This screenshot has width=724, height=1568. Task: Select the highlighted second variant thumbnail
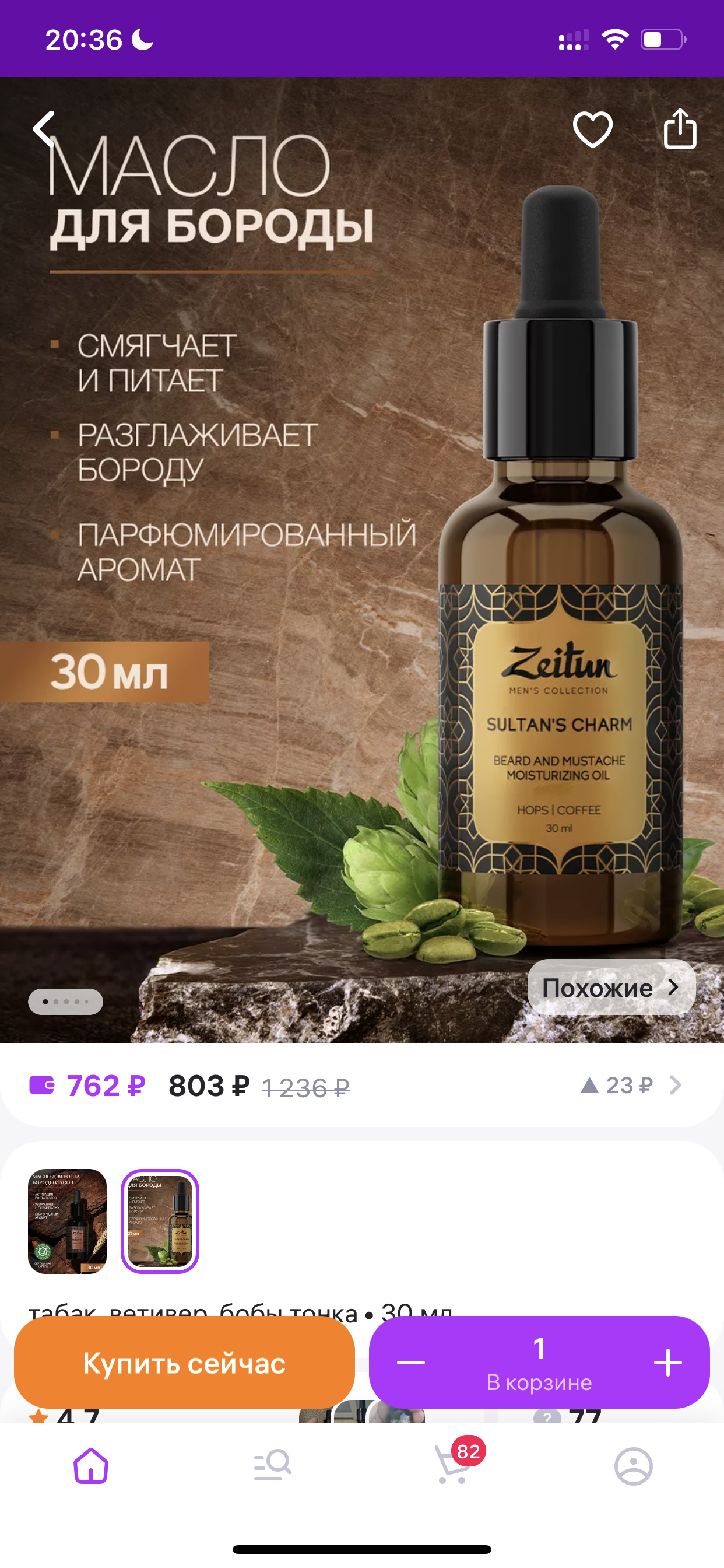click(160, 1220)
